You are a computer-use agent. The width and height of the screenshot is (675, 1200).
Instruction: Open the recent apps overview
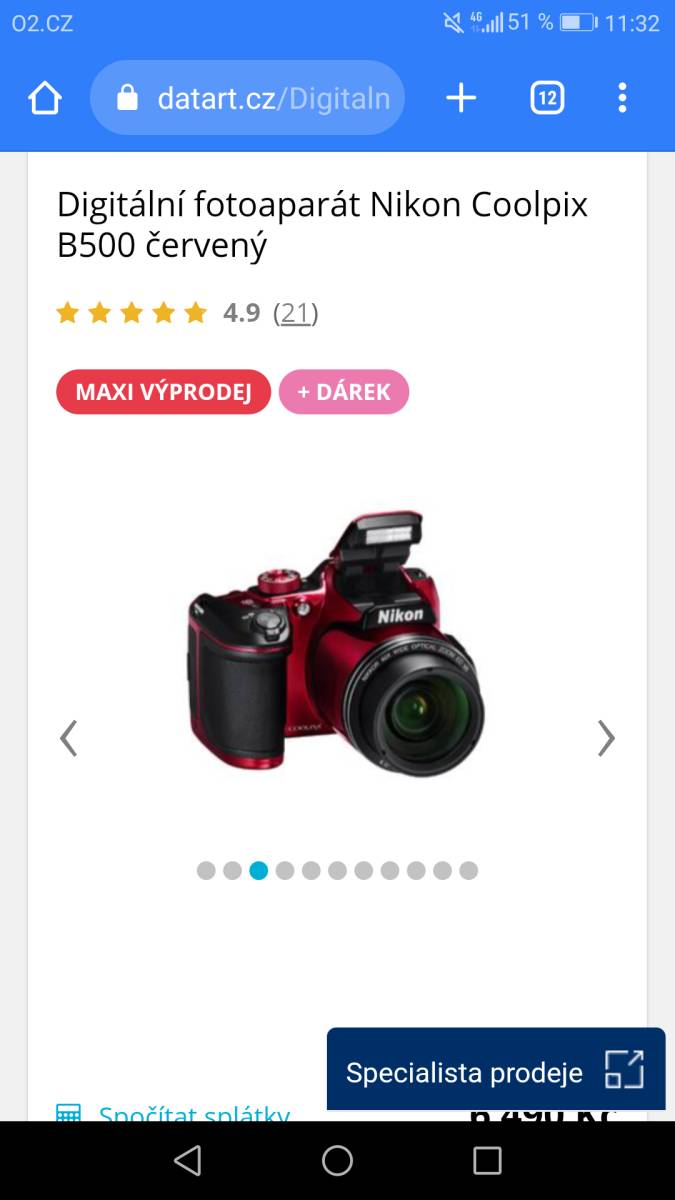pos(487,1160)
